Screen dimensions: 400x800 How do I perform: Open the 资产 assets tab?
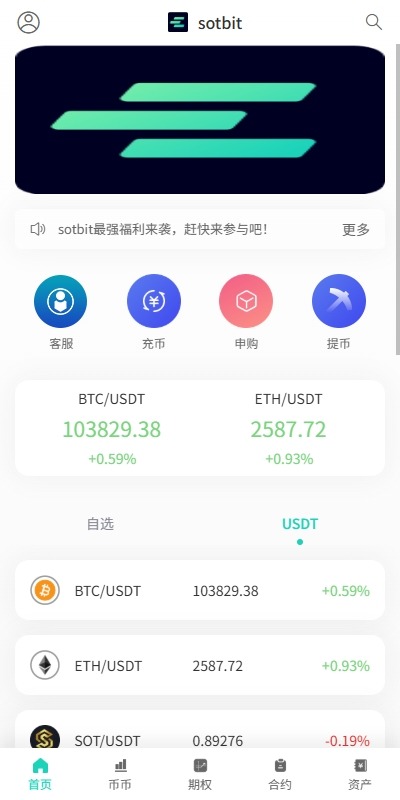[x=360, y=774]
